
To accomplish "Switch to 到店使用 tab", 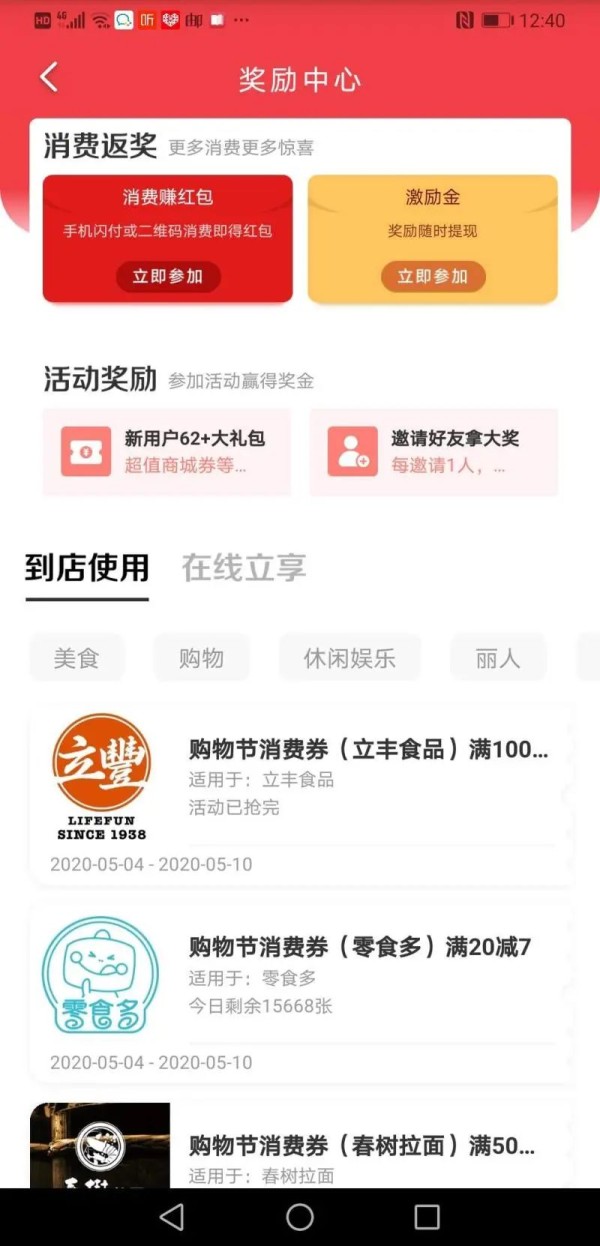I will 87,568.
